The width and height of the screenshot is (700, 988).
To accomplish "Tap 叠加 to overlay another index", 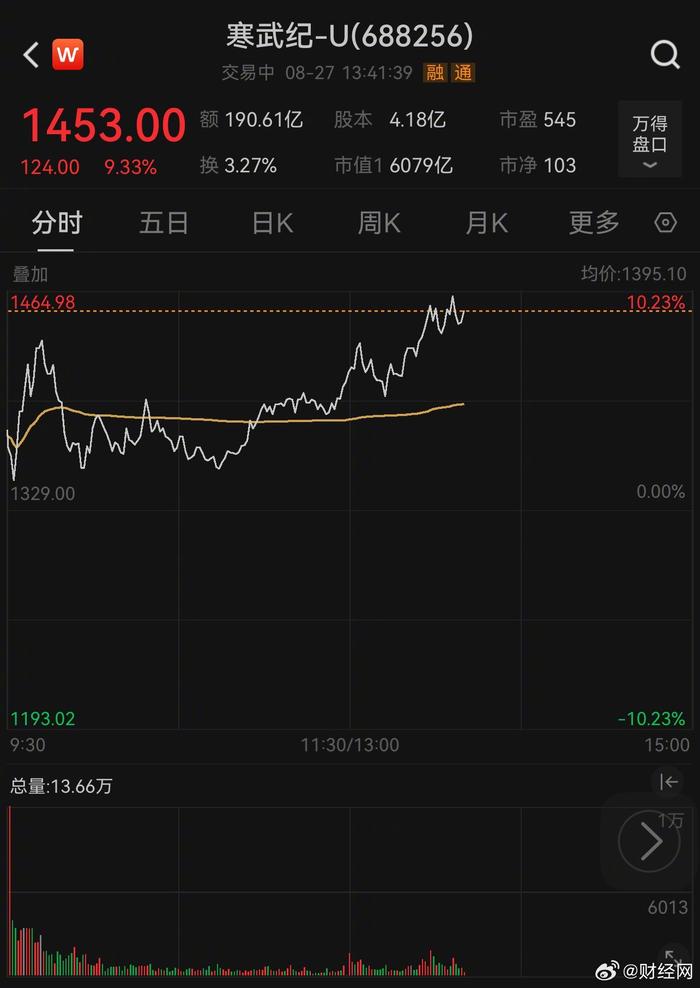I will [x=30, y=274].
